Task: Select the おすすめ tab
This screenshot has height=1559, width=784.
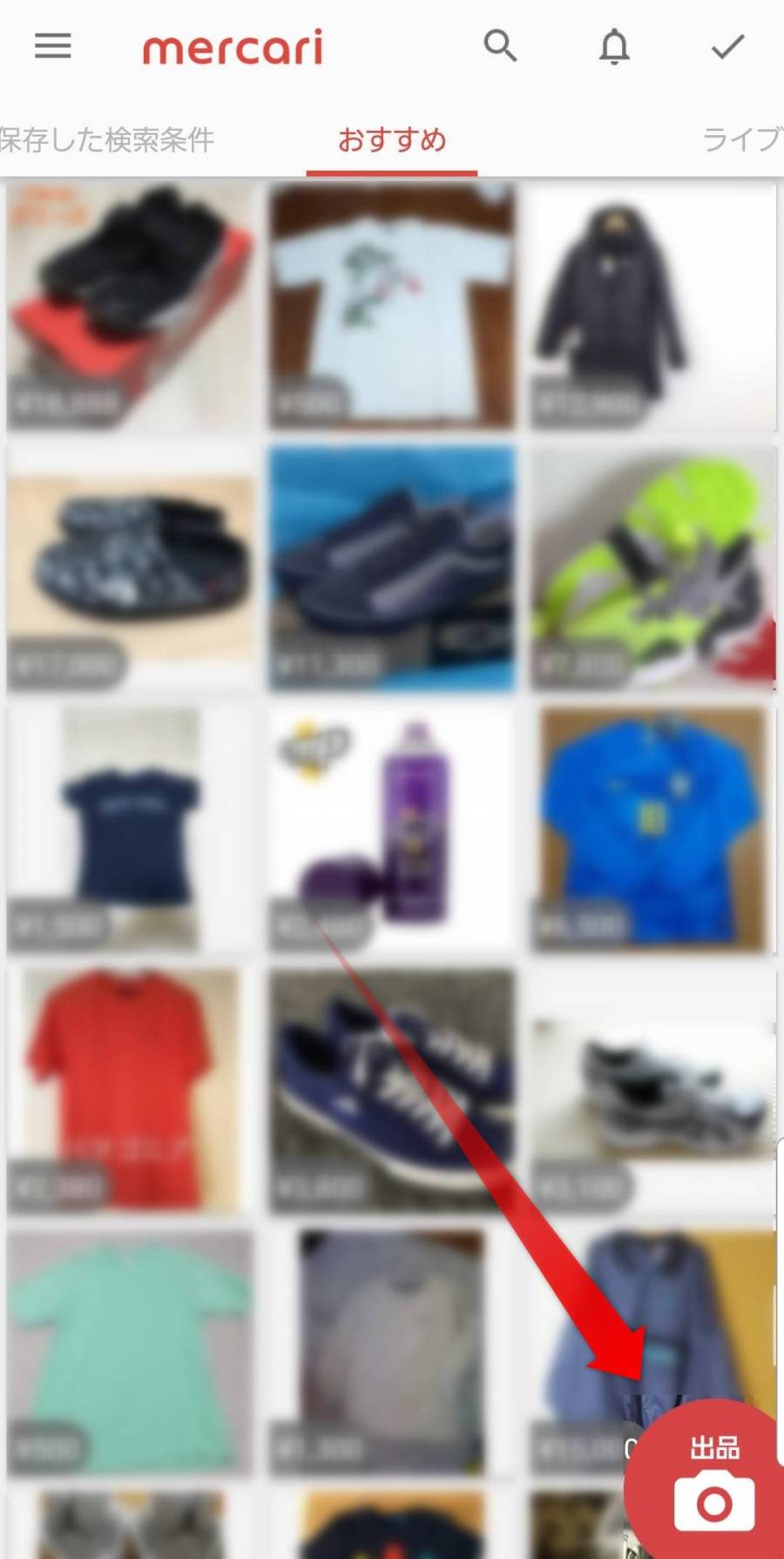Action: coord(392,139)
